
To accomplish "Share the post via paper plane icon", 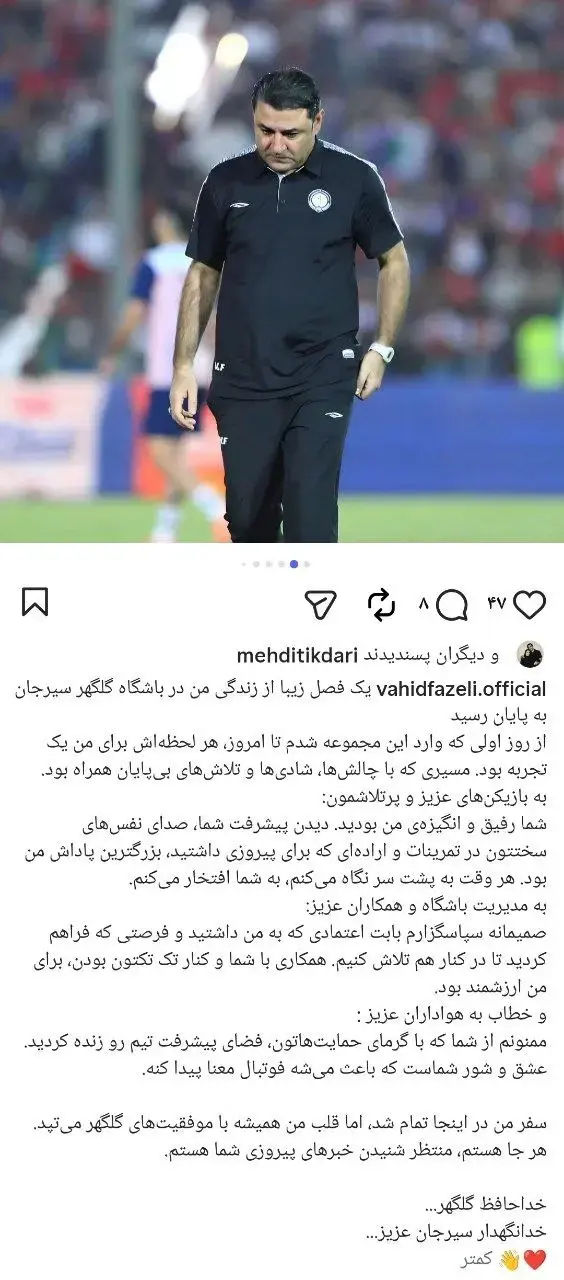I will (320, 603).
